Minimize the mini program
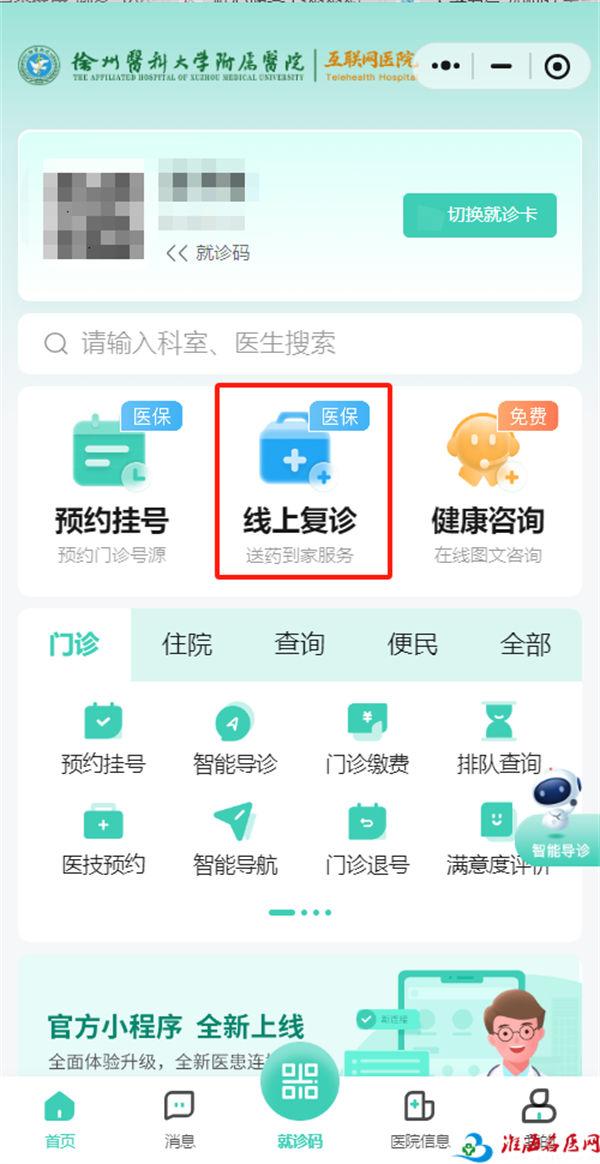Viewport: 600px width, 1164px height. coord(502,66)
